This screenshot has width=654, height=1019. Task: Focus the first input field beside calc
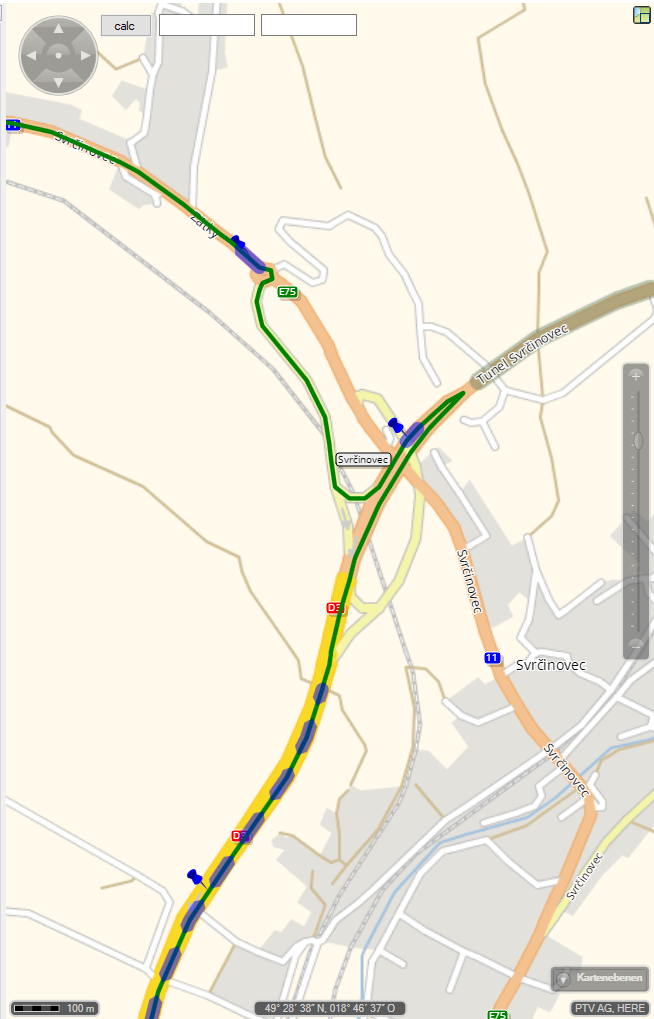pos(206,25)
